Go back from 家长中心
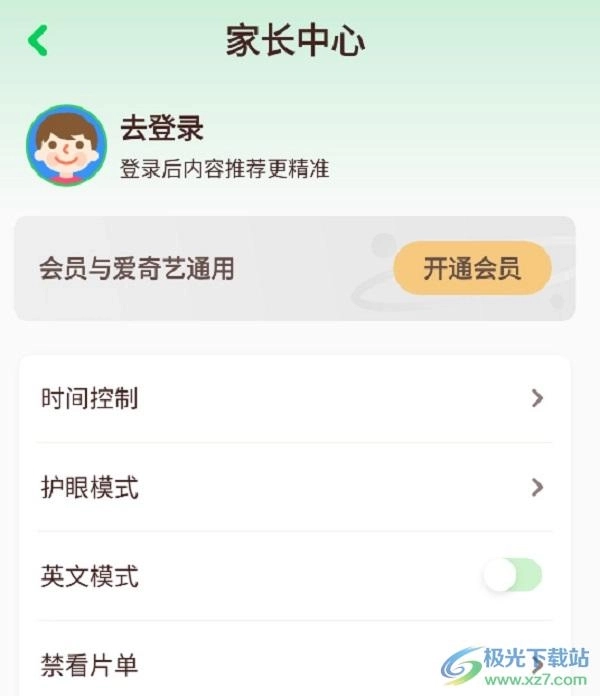600x696 pixels. (38, 41)
